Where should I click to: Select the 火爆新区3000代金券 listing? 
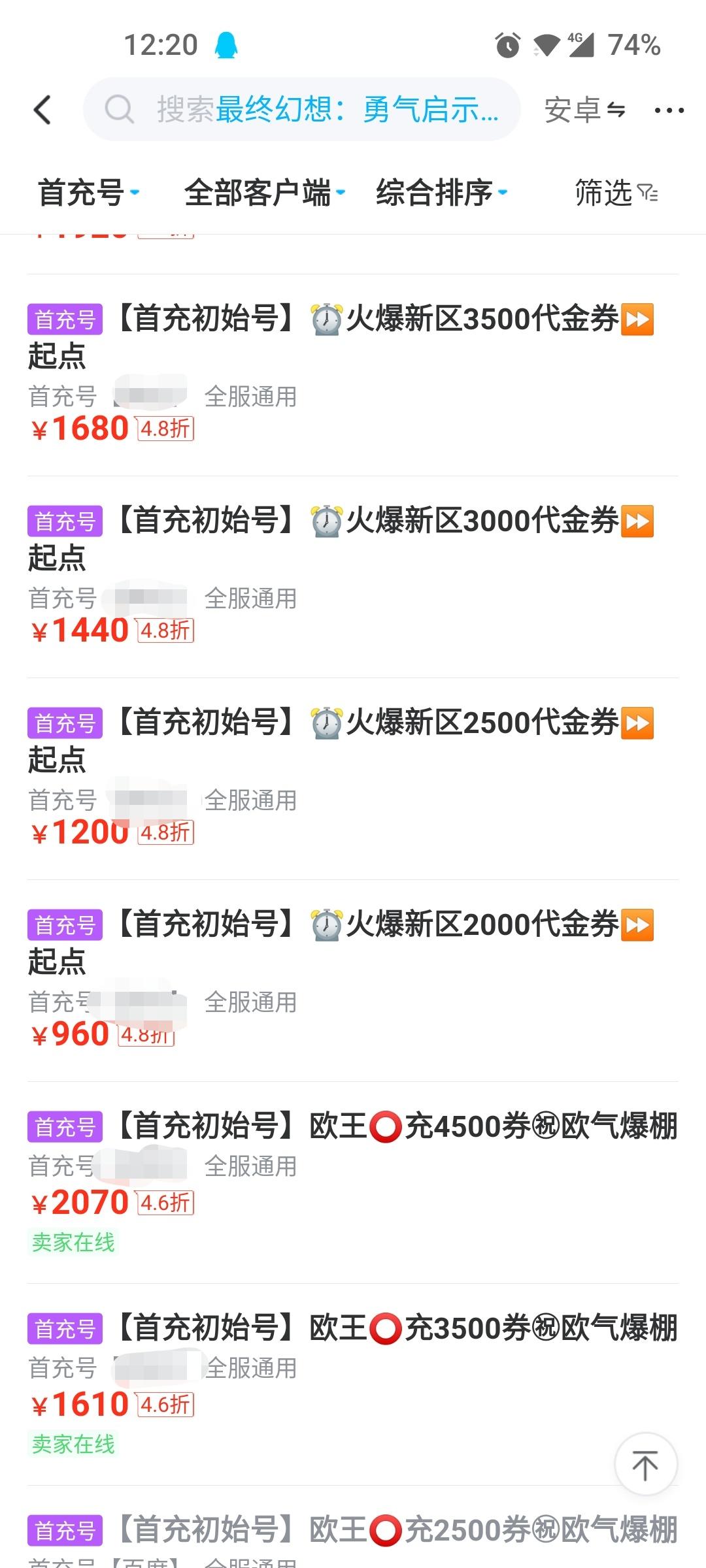point(353,575)
